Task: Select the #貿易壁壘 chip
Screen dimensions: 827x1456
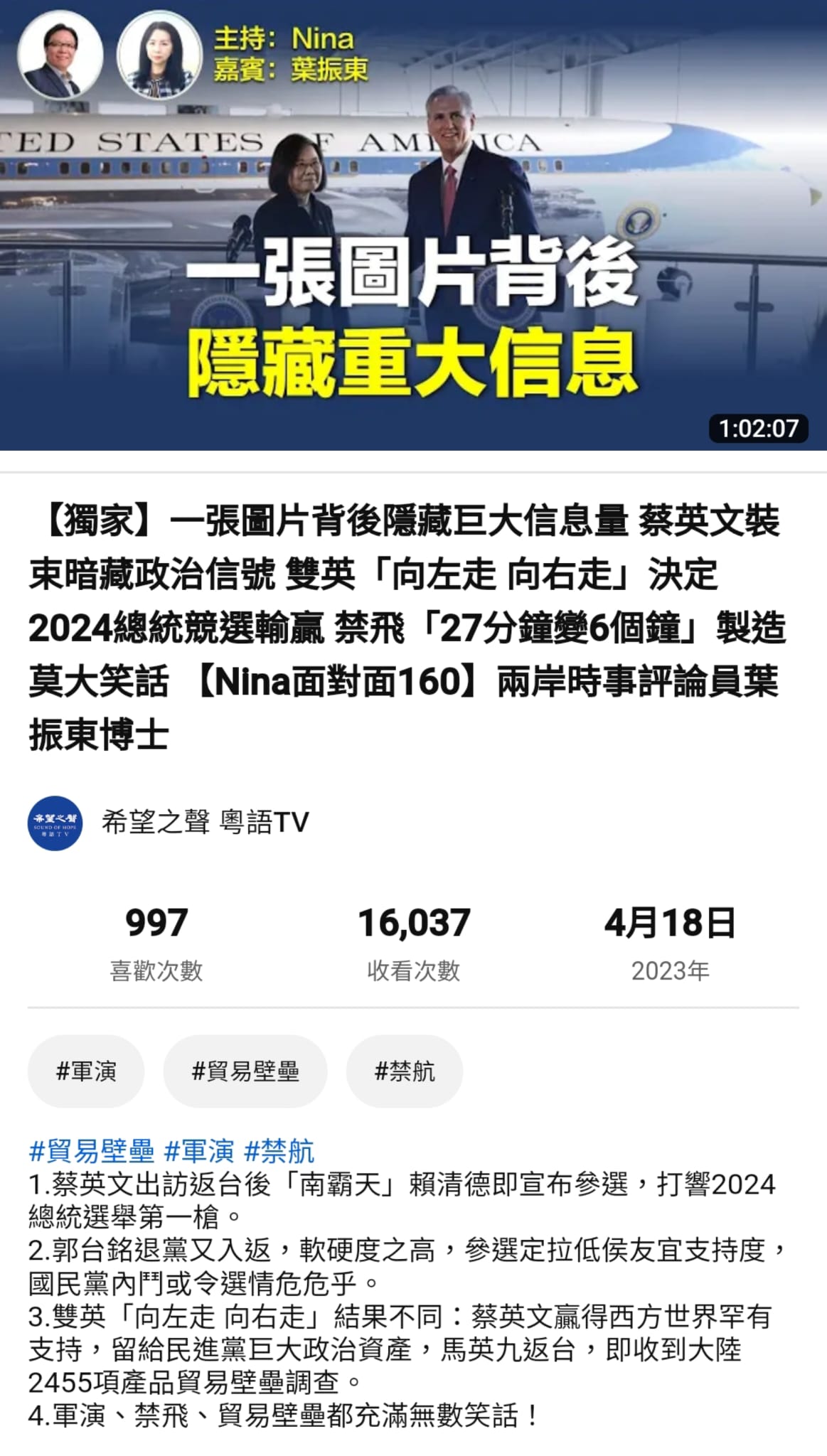Action: coord(245,1071)
